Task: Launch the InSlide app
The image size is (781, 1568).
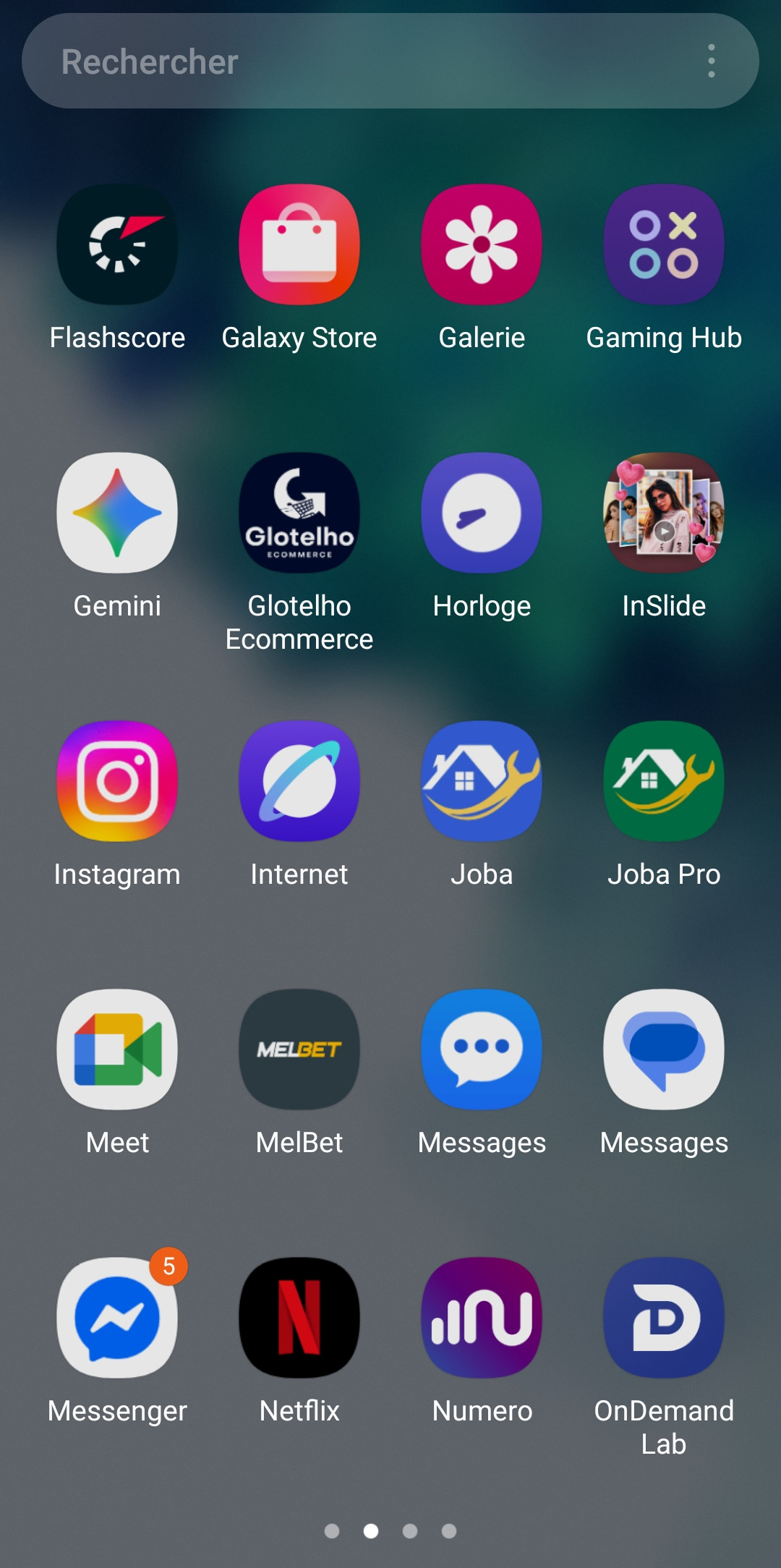Action: click(664, 513)
